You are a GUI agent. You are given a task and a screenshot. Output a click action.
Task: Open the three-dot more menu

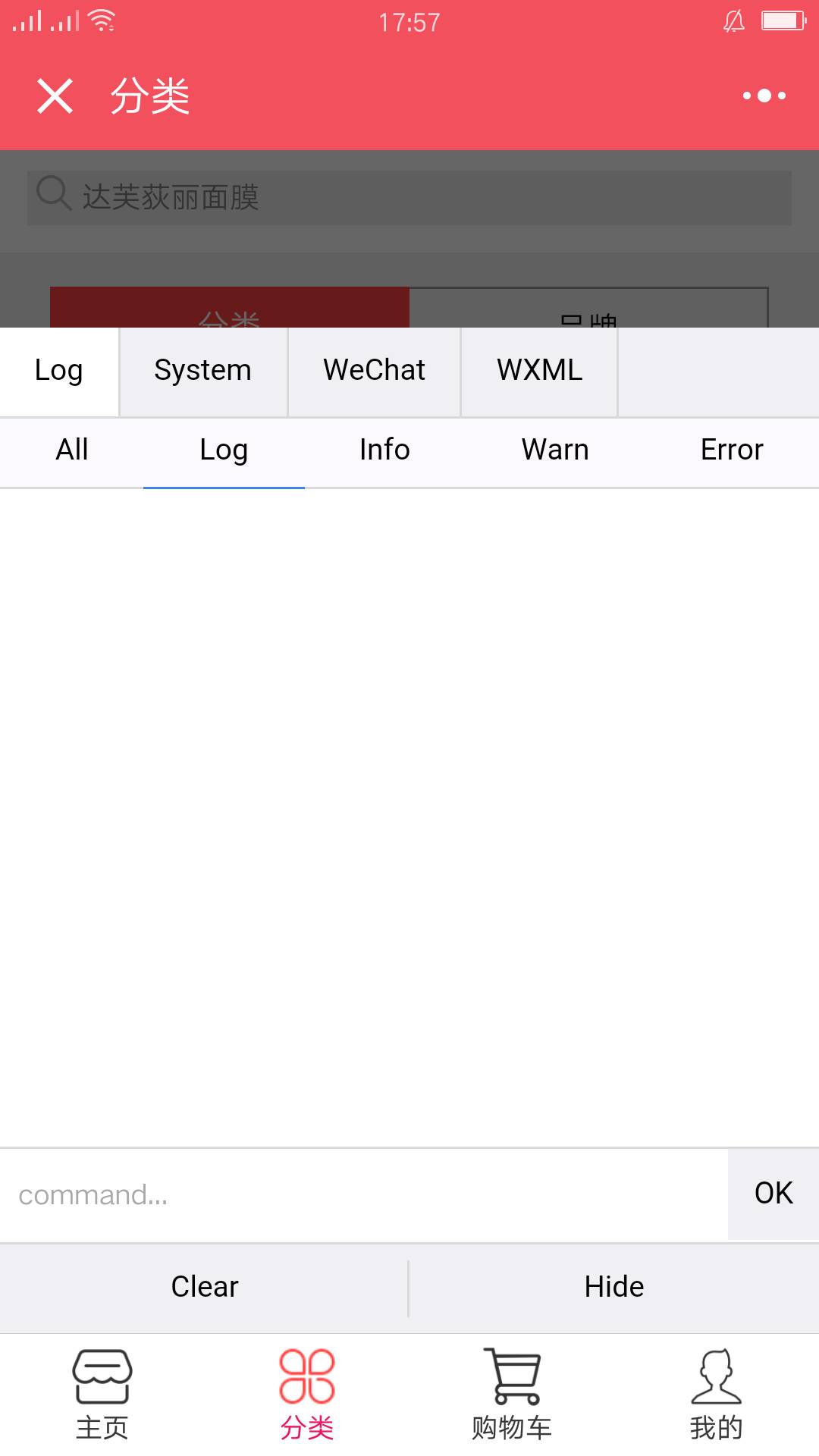pos(764,96)
